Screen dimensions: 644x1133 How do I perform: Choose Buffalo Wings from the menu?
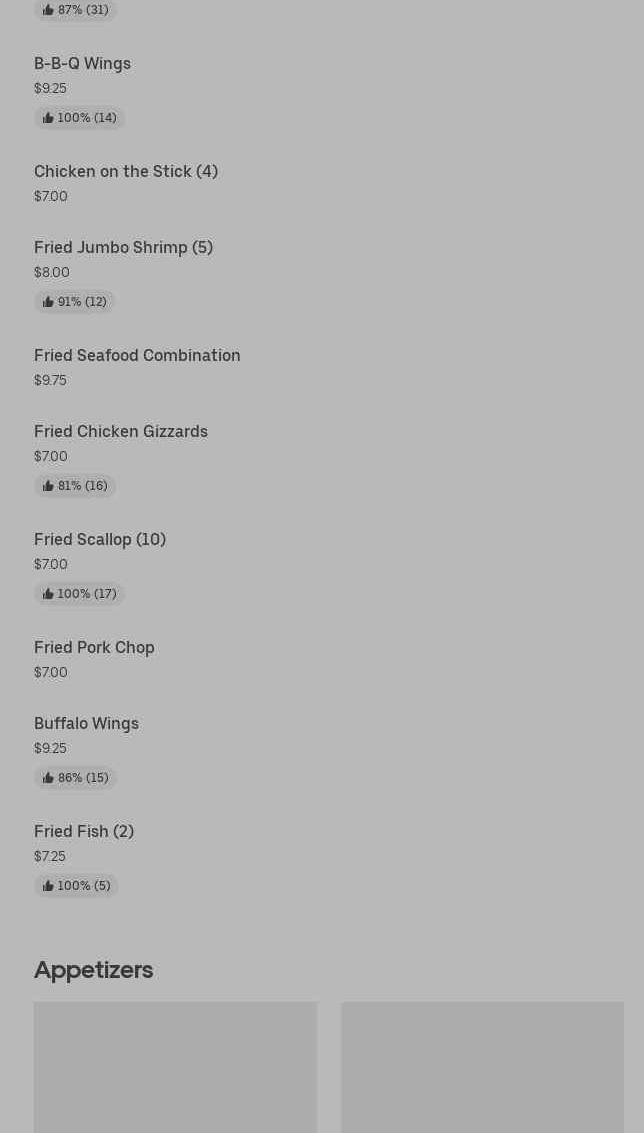pyautogui.click(x=86, y=723)
